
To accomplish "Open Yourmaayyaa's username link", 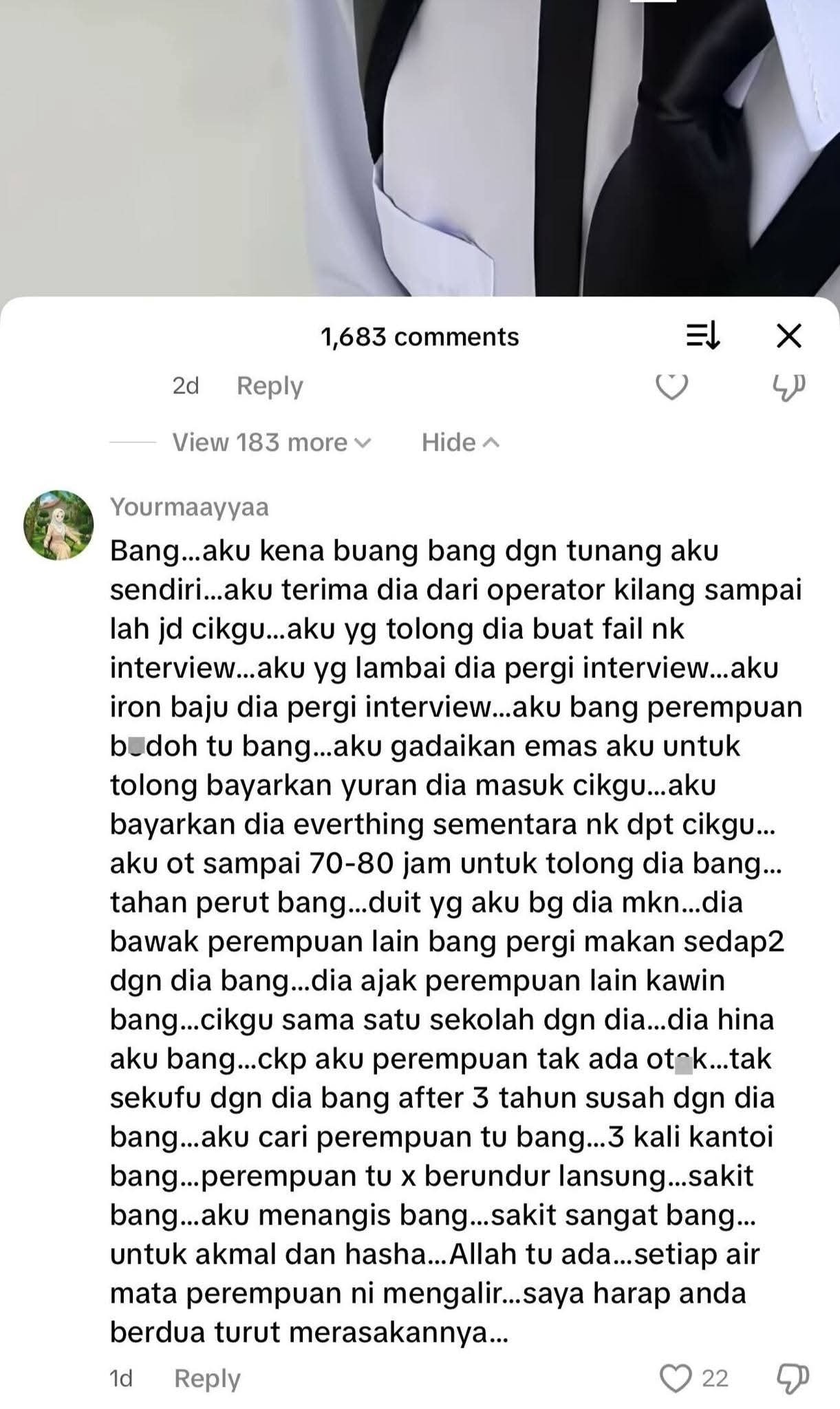I will 189,507.
